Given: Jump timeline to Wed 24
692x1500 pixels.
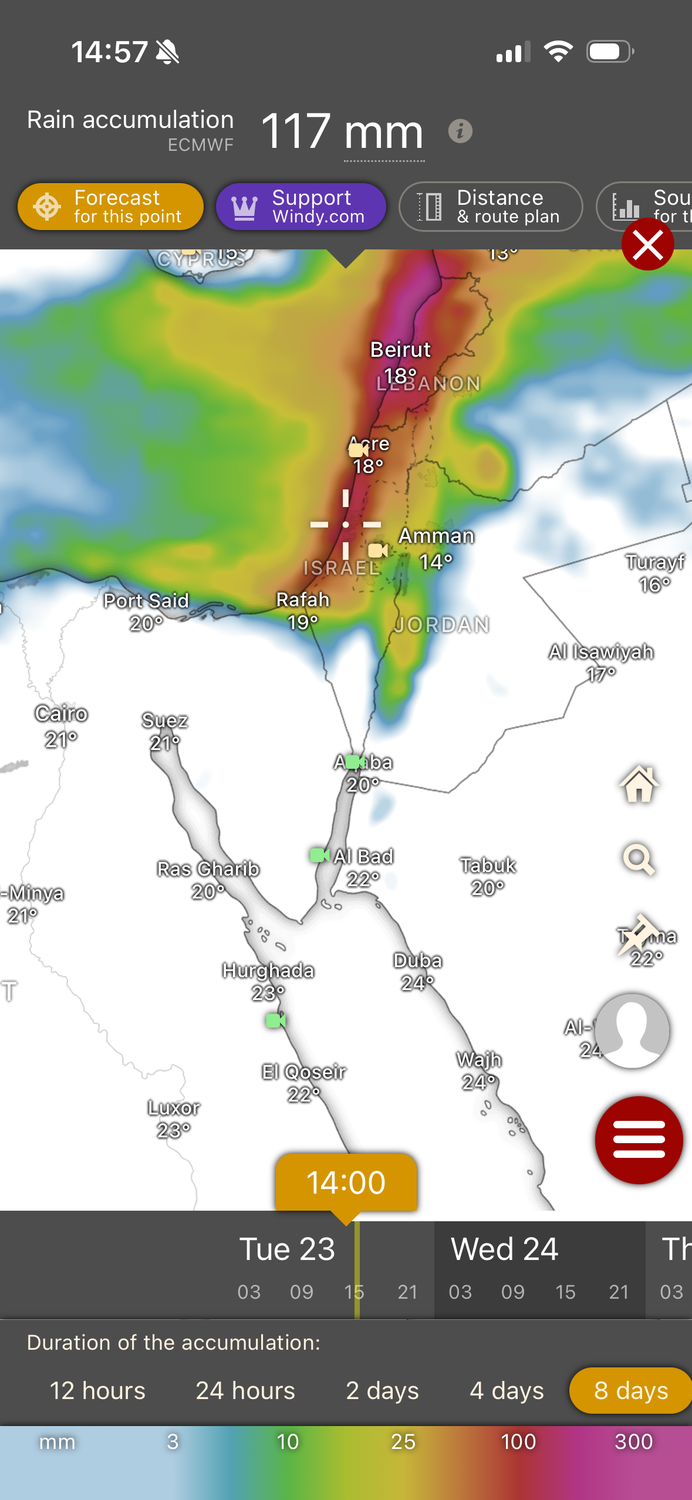Looking at the screenshot, I should [x=504, y=1249].
